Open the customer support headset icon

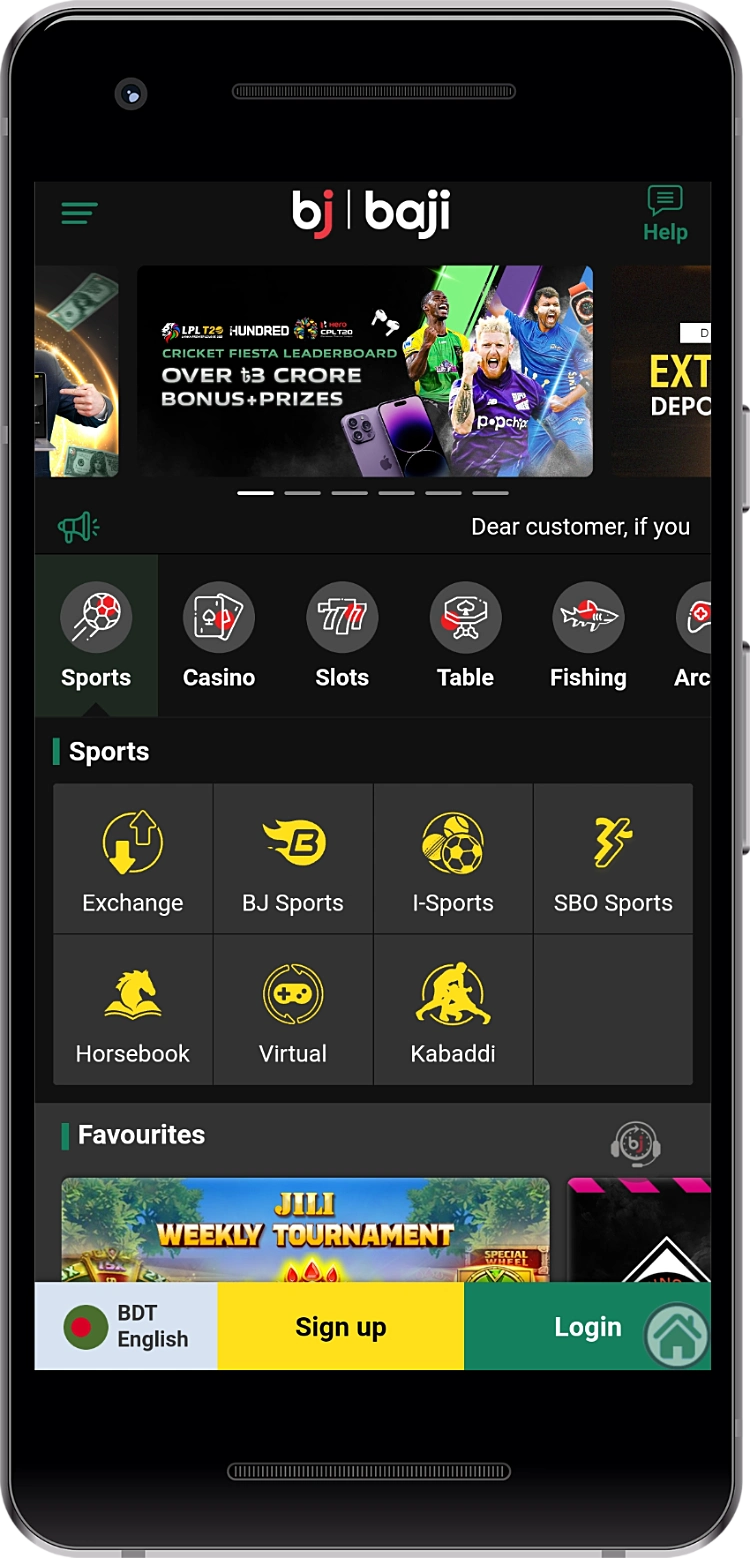click(636, 1143)
